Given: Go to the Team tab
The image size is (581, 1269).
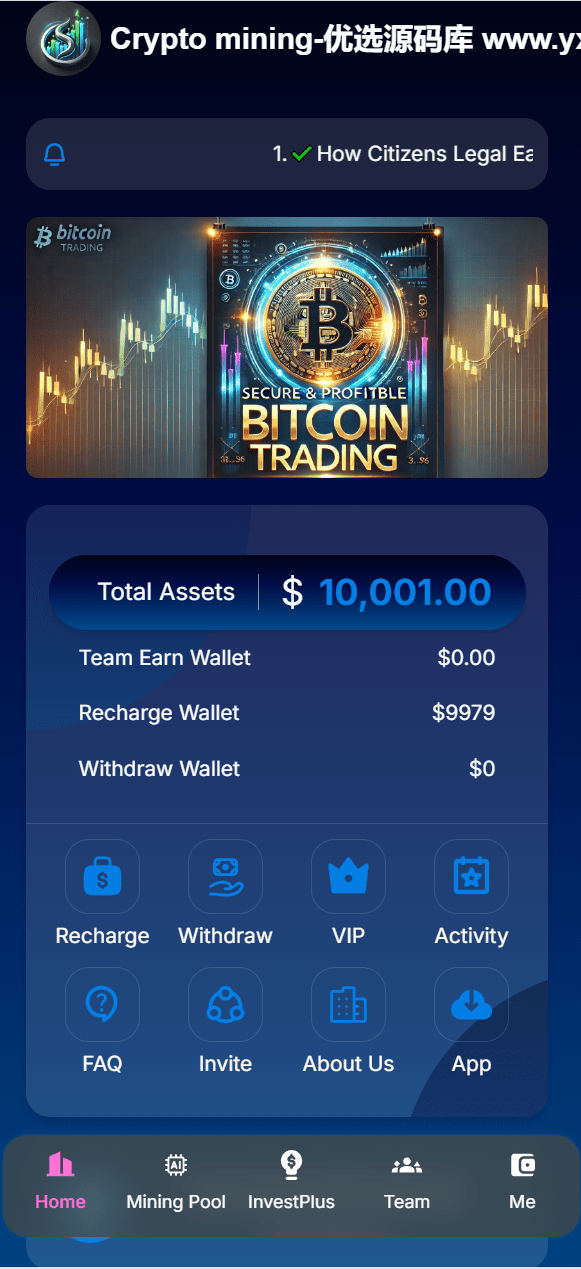Looking at the screenshot, I should [x=407, y=1183].
